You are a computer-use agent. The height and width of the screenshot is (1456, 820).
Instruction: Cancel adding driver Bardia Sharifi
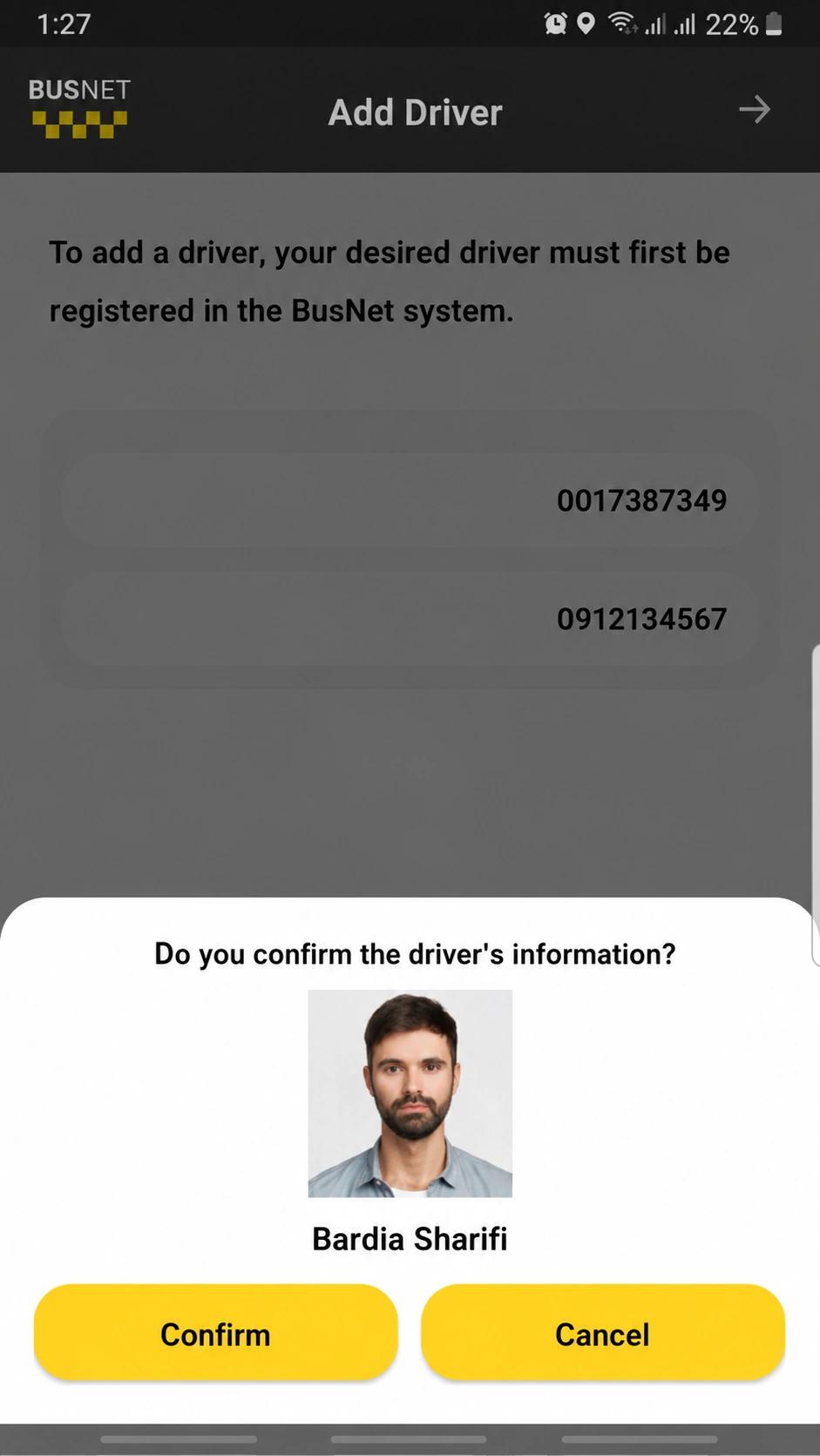pos(603,1332)
